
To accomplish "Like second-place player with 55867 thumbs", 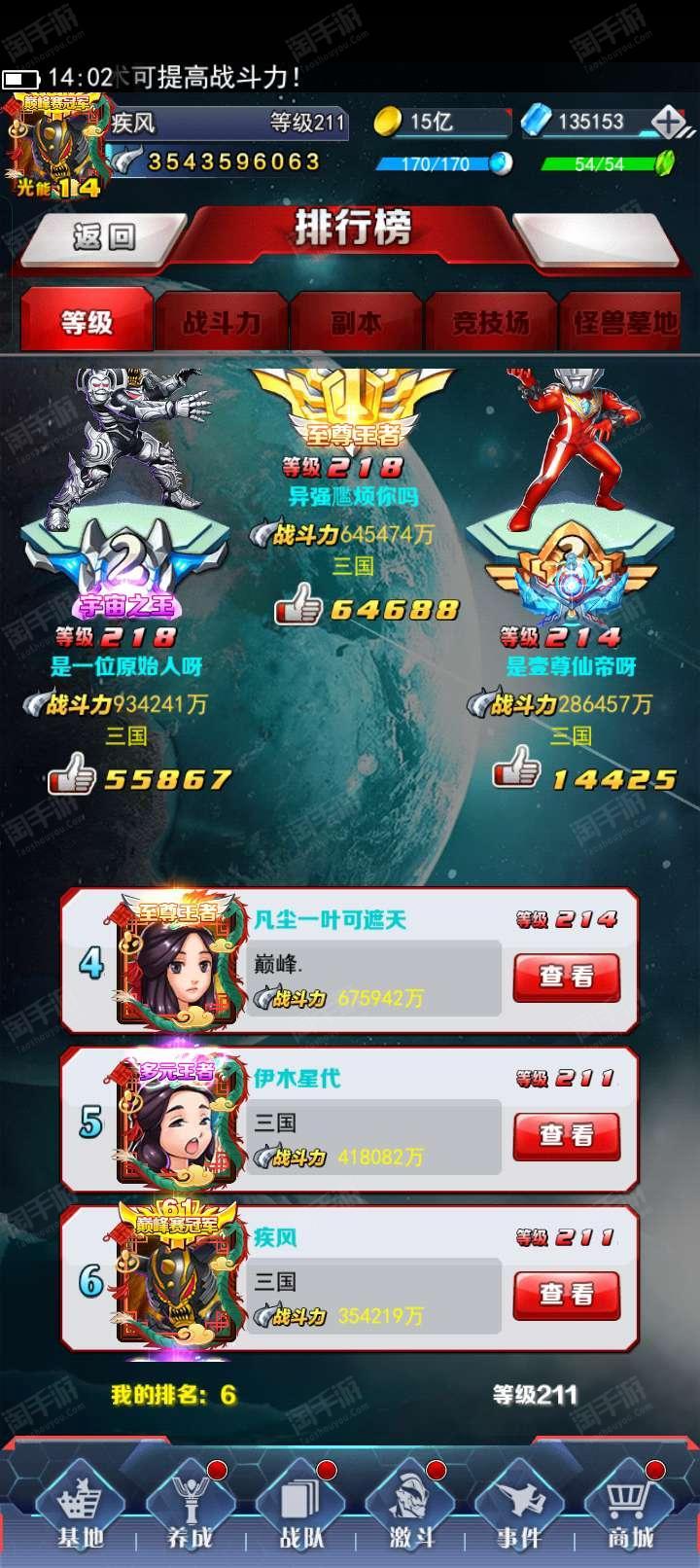I will (72, 777).
